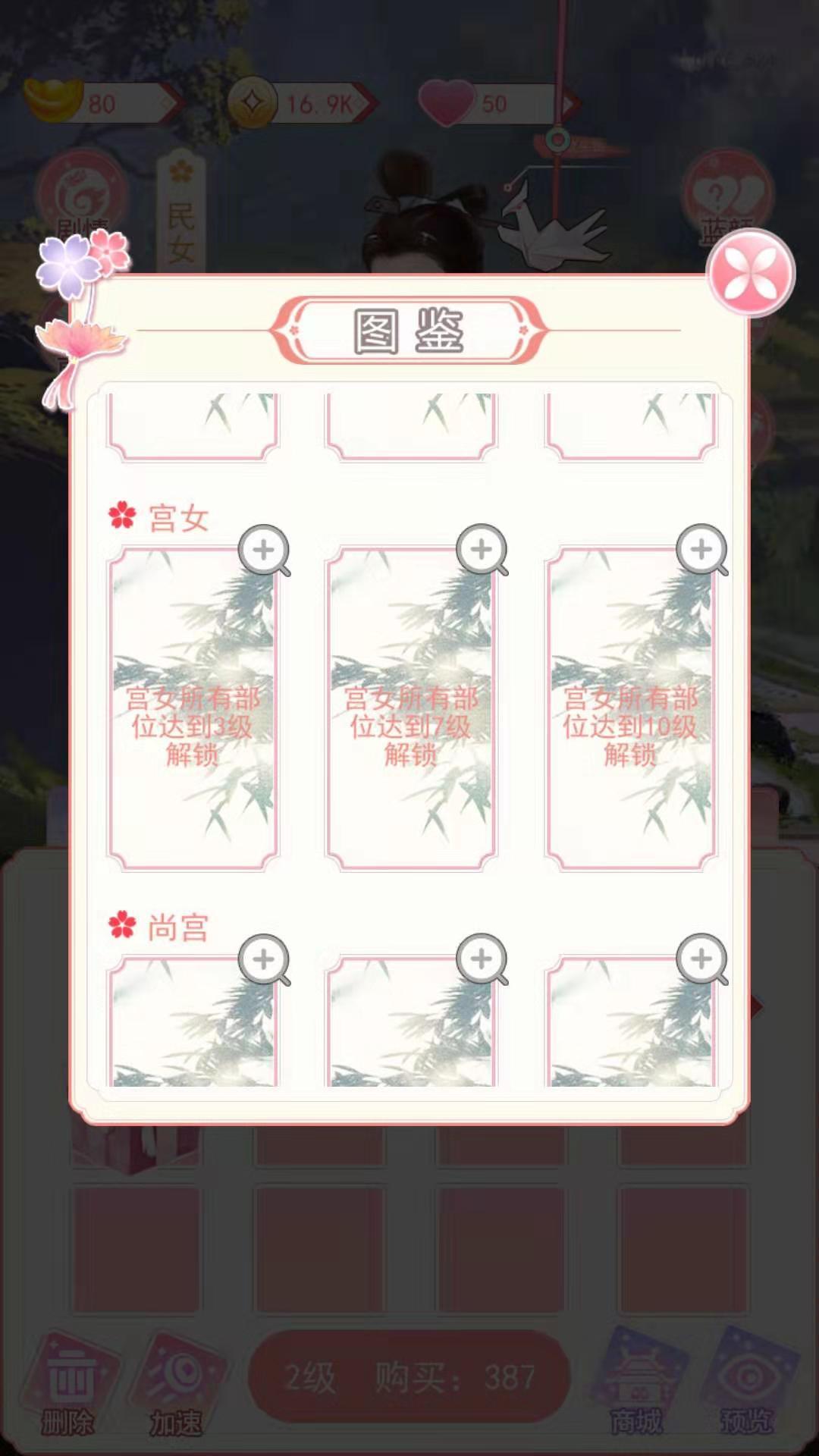Viewport: 819px width, 1456px height.
Task: Magnify the second 尚宫 card
Action: point(482,959)
